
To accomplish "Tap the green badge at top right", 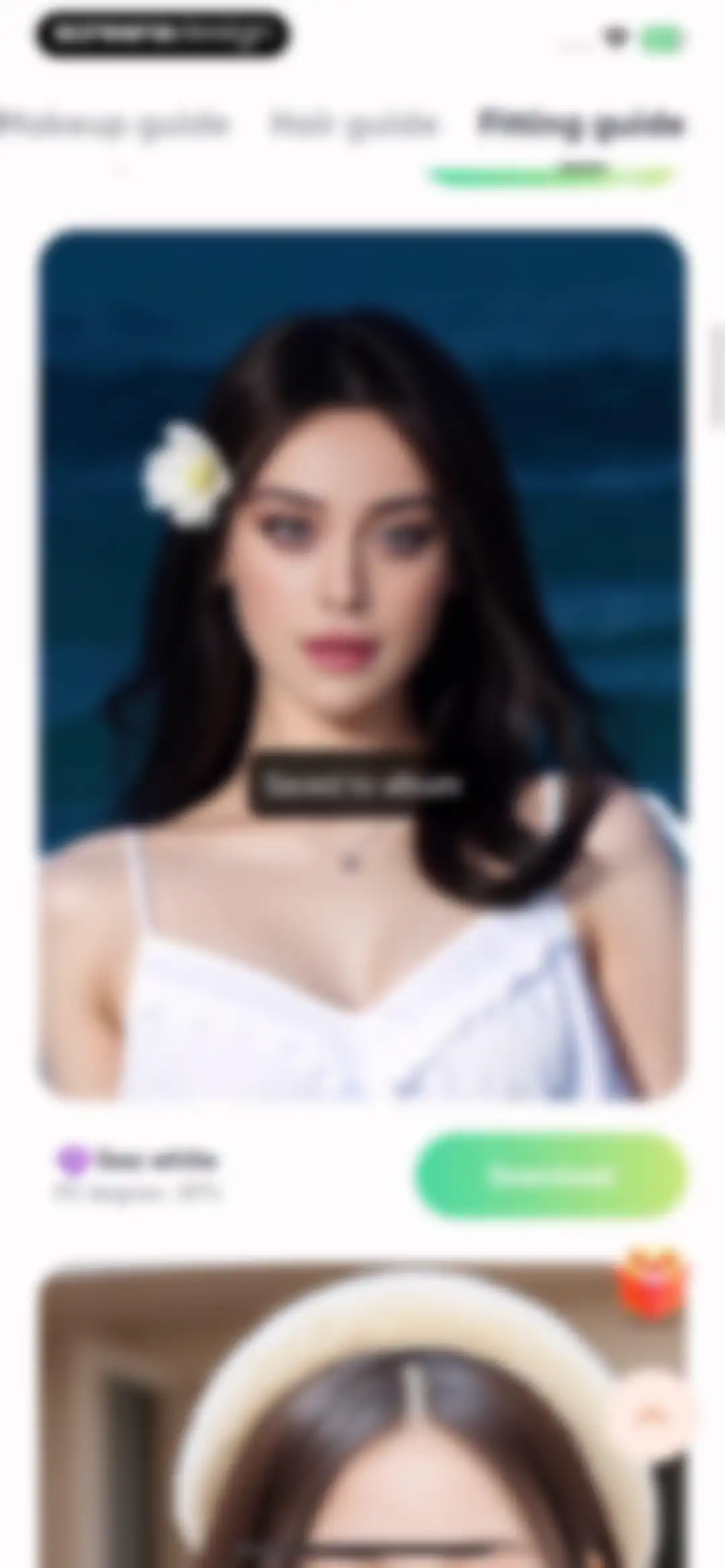I will [x=661, y=39].
